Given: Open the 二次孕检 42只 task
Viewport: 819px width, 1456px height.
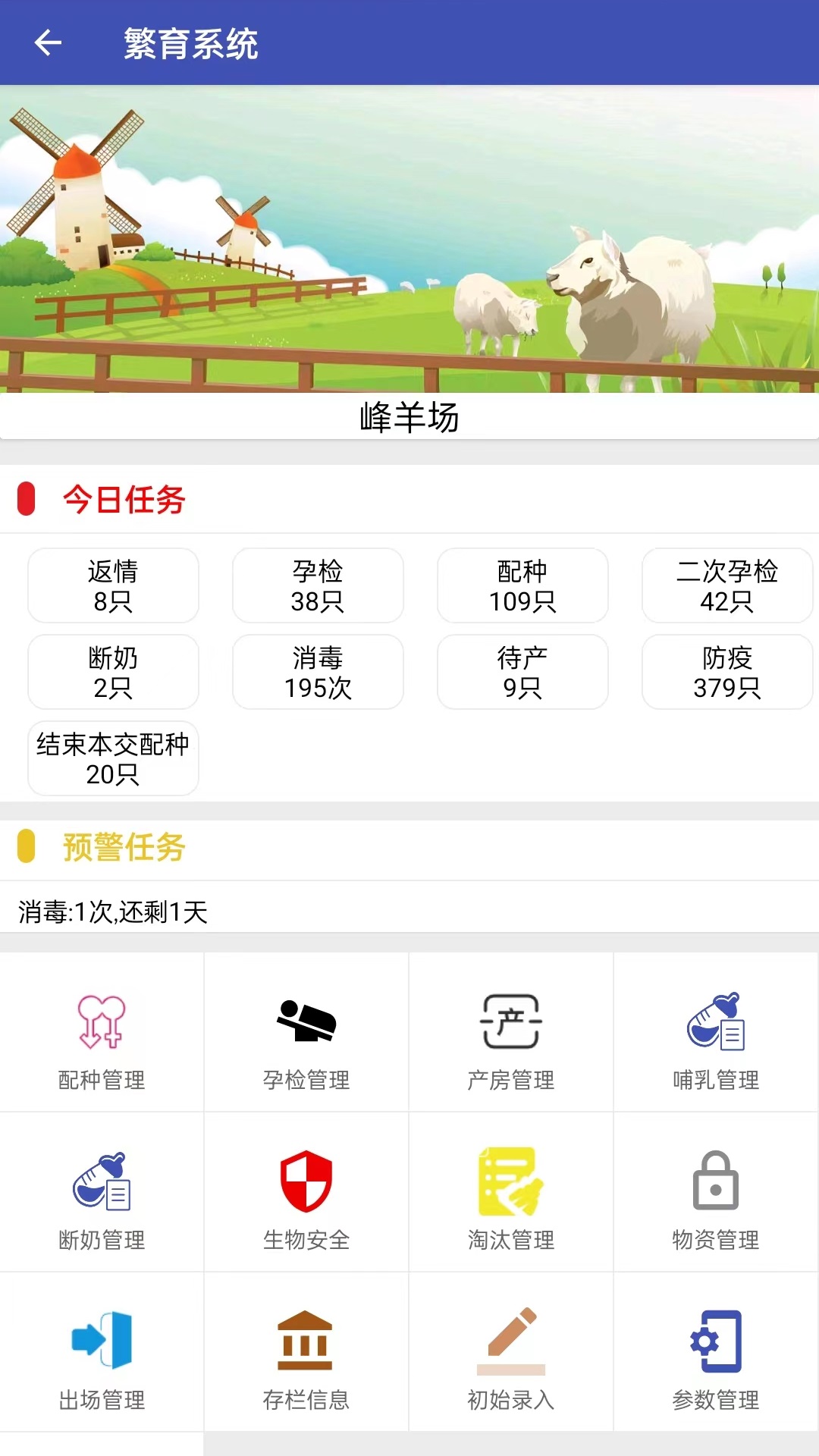Looking at the screenshot, I should pos(727,585).
